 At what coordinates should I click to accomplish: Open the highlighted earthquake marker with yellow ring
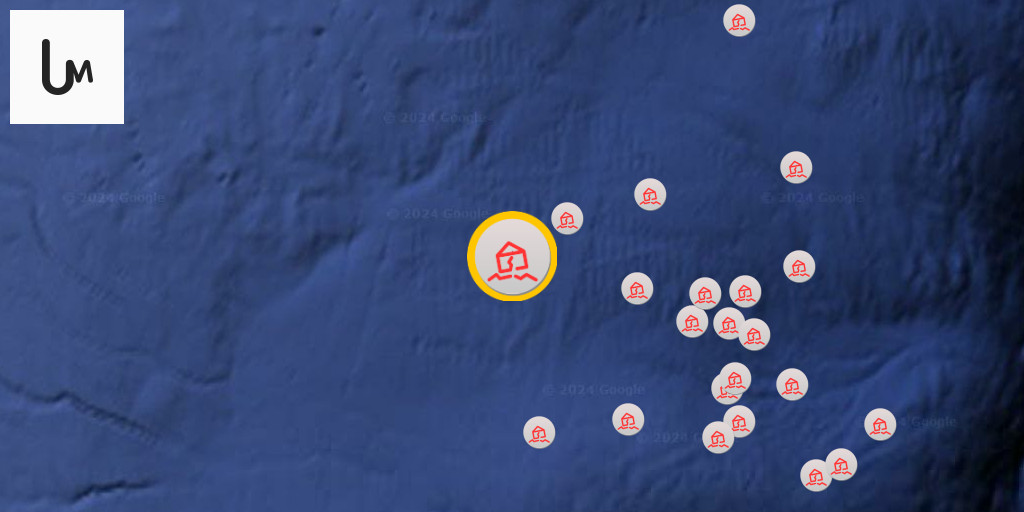[512, 256]
